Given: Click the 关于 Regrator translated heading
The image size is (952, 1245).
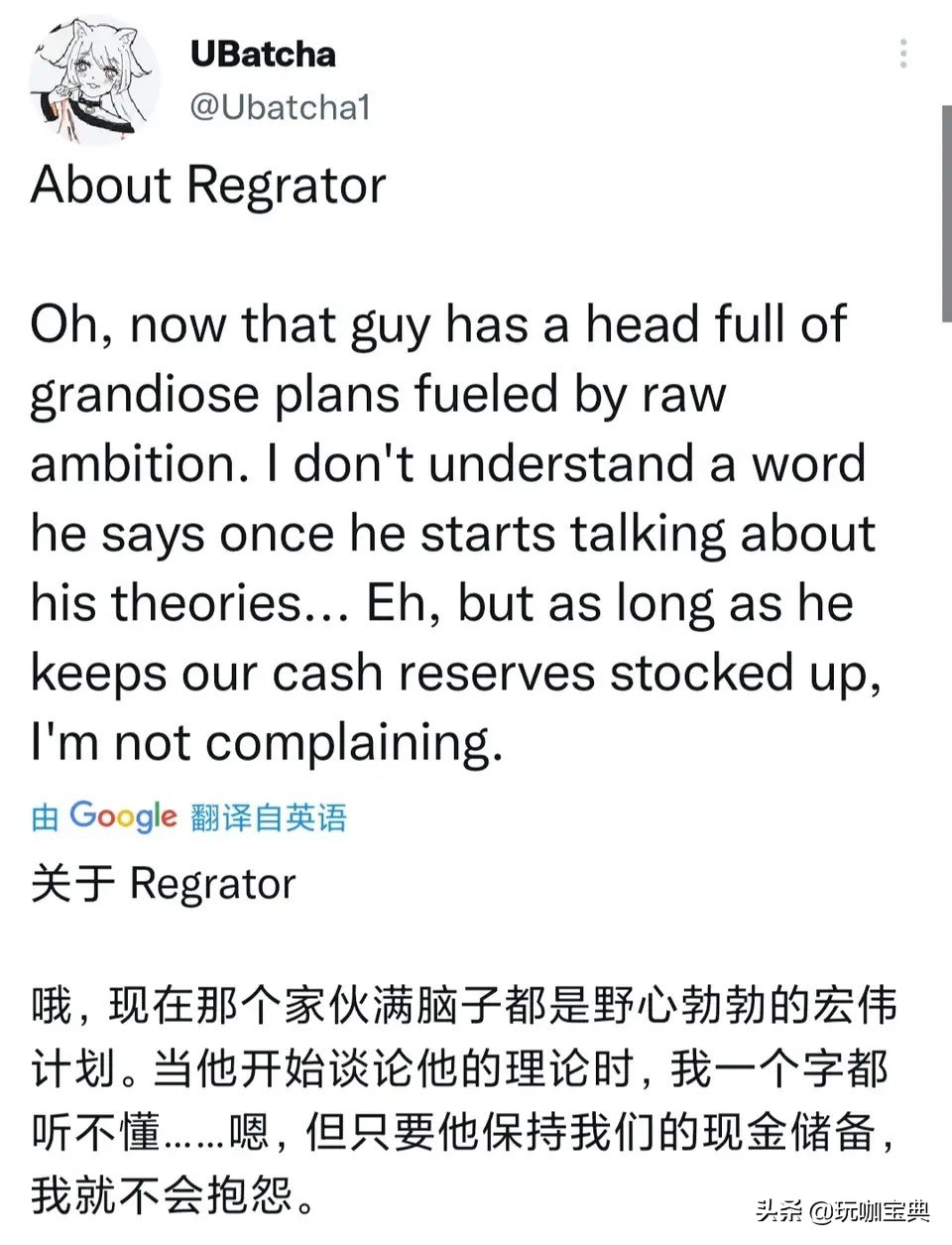Looking at the screenshot, I should pyautogui.click(x=165, y=882).
